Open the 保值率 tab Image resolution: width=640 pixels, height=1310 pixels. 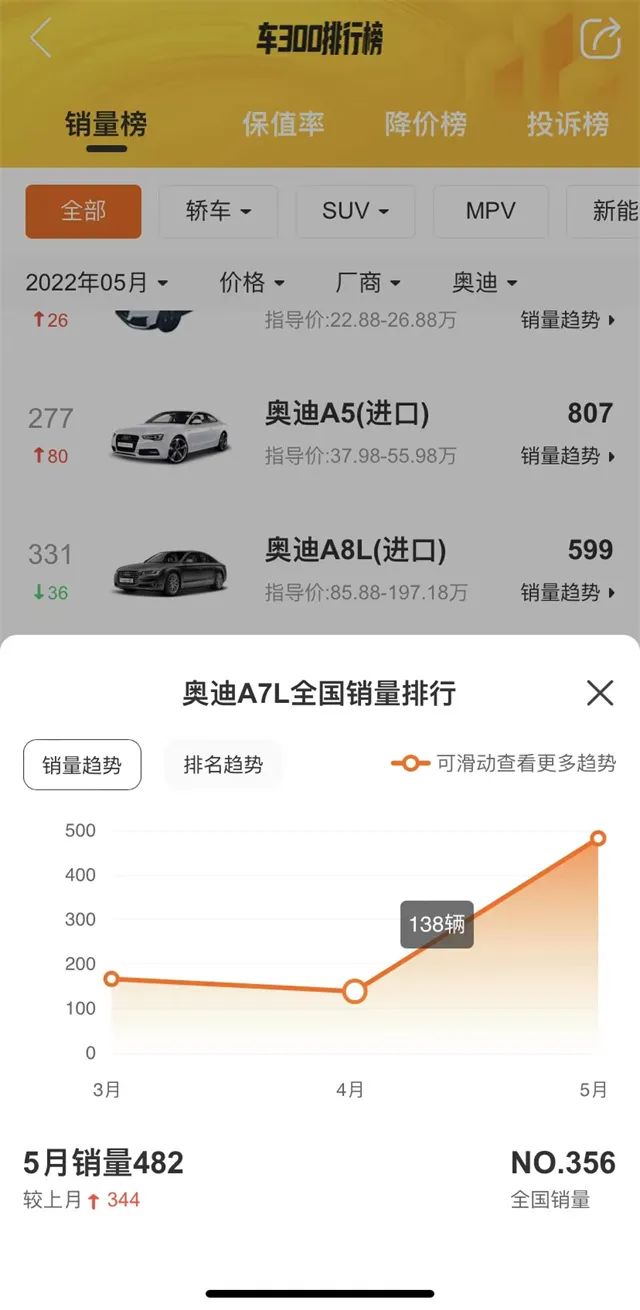283,124
